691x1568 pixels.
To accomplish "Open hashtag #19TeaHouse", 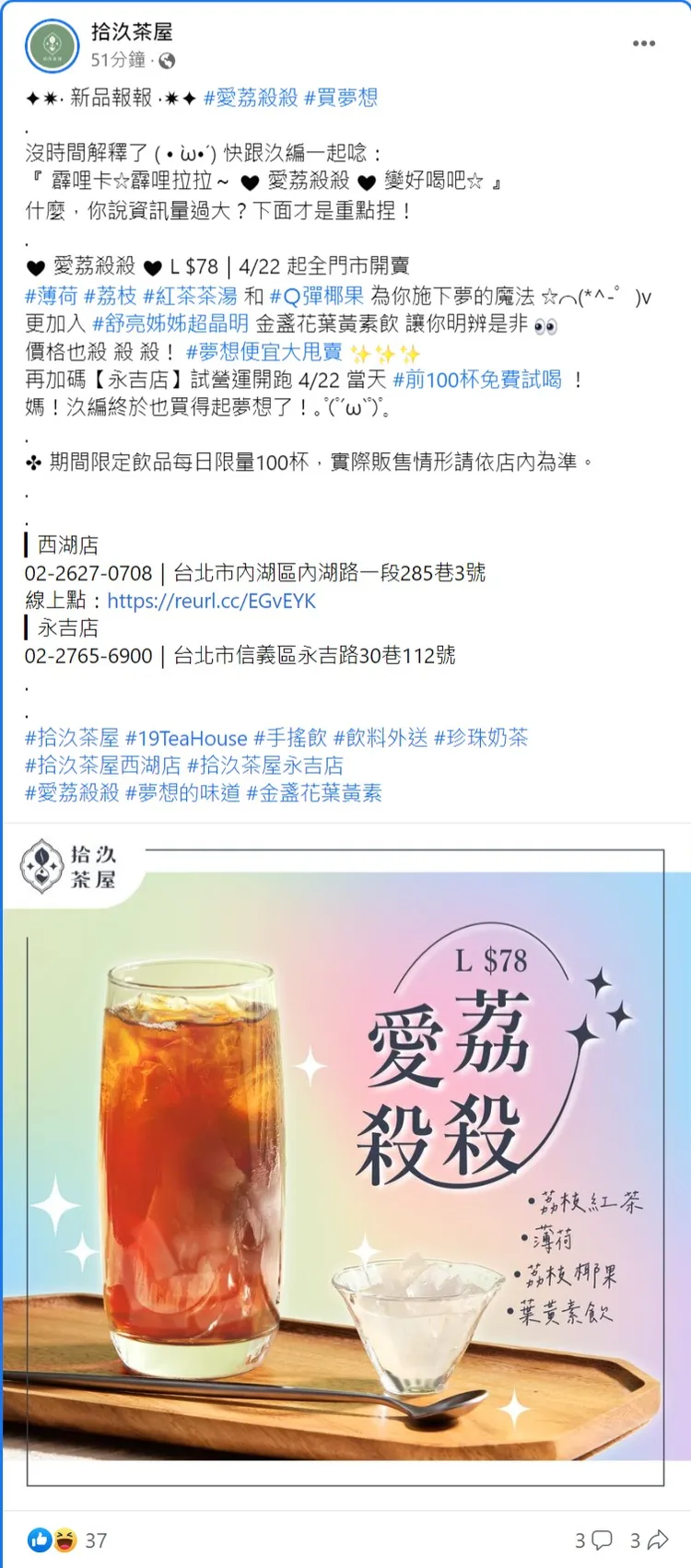I will click(x=186, y=738).
